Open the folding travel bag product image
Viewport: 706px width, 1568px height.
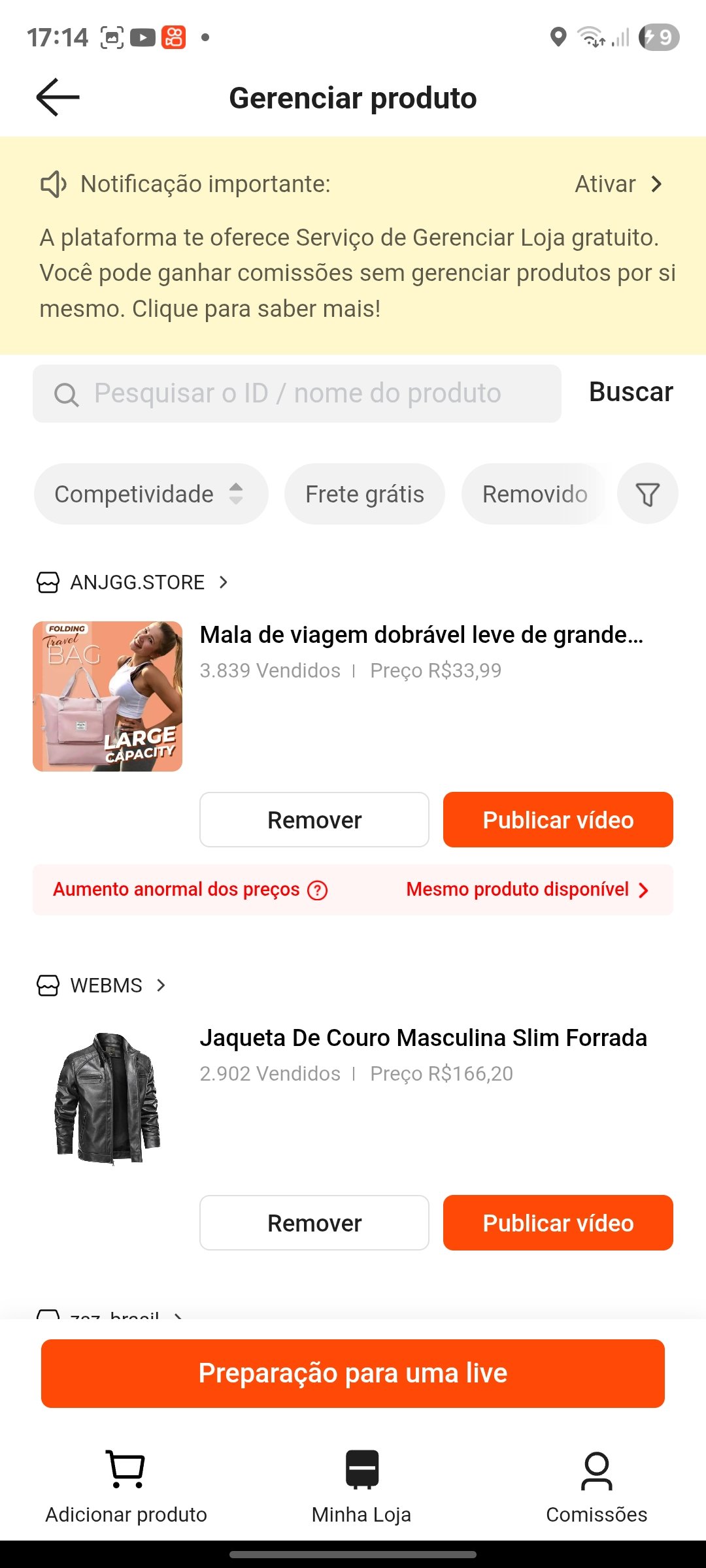(108, 696)
